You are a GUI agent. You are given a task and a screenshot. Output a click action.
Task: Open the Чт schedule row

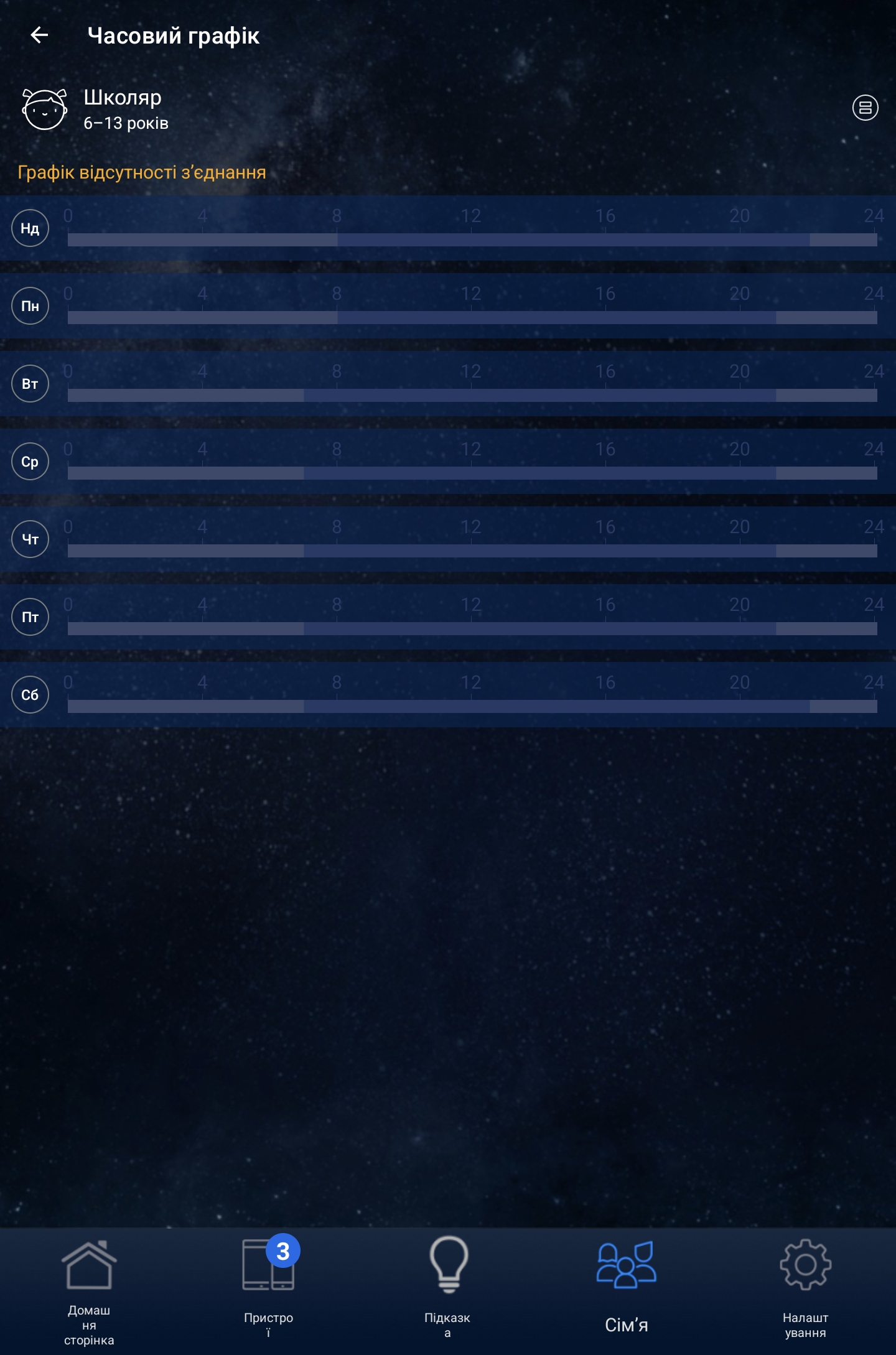coord(448,539)
